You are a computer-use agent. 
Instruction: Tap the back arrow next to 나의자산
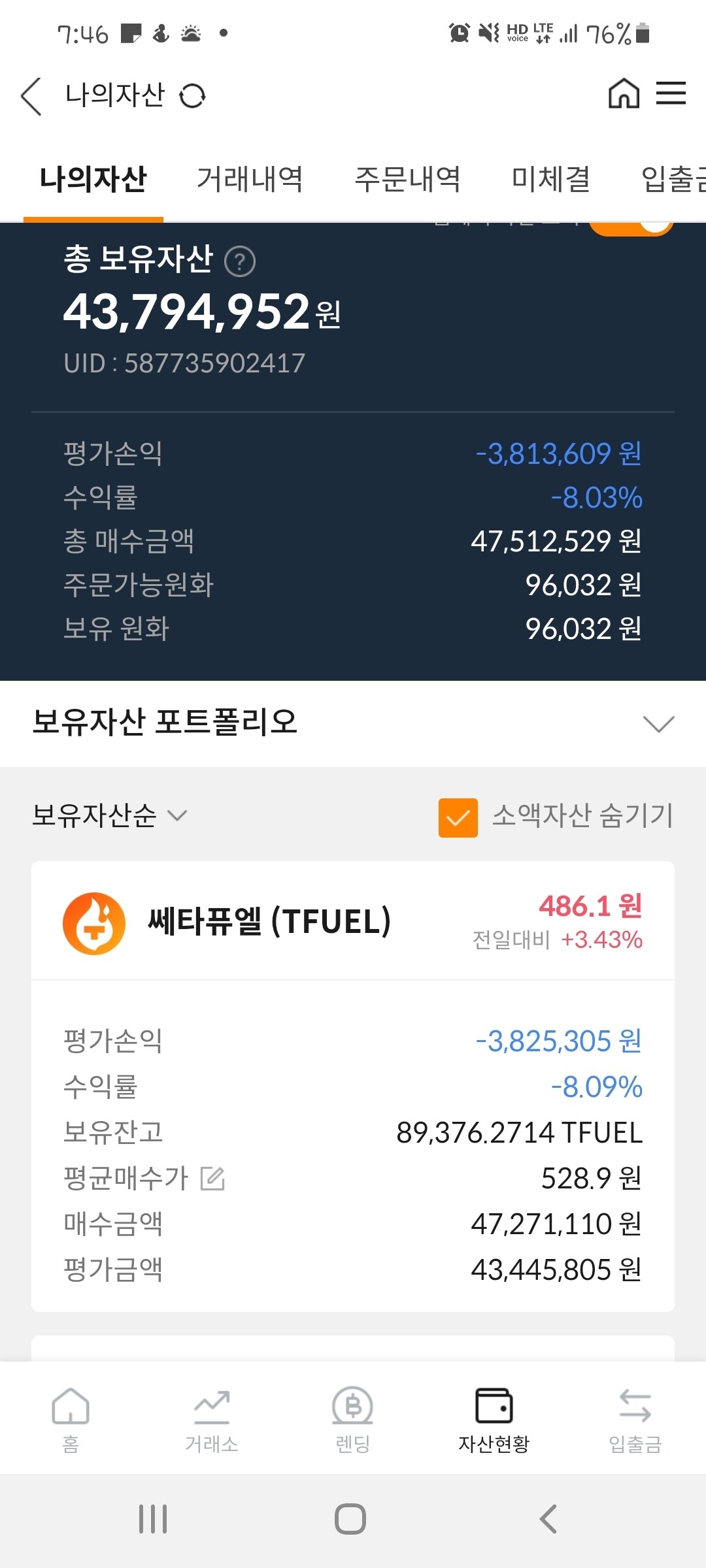click(x=31, y=95)
